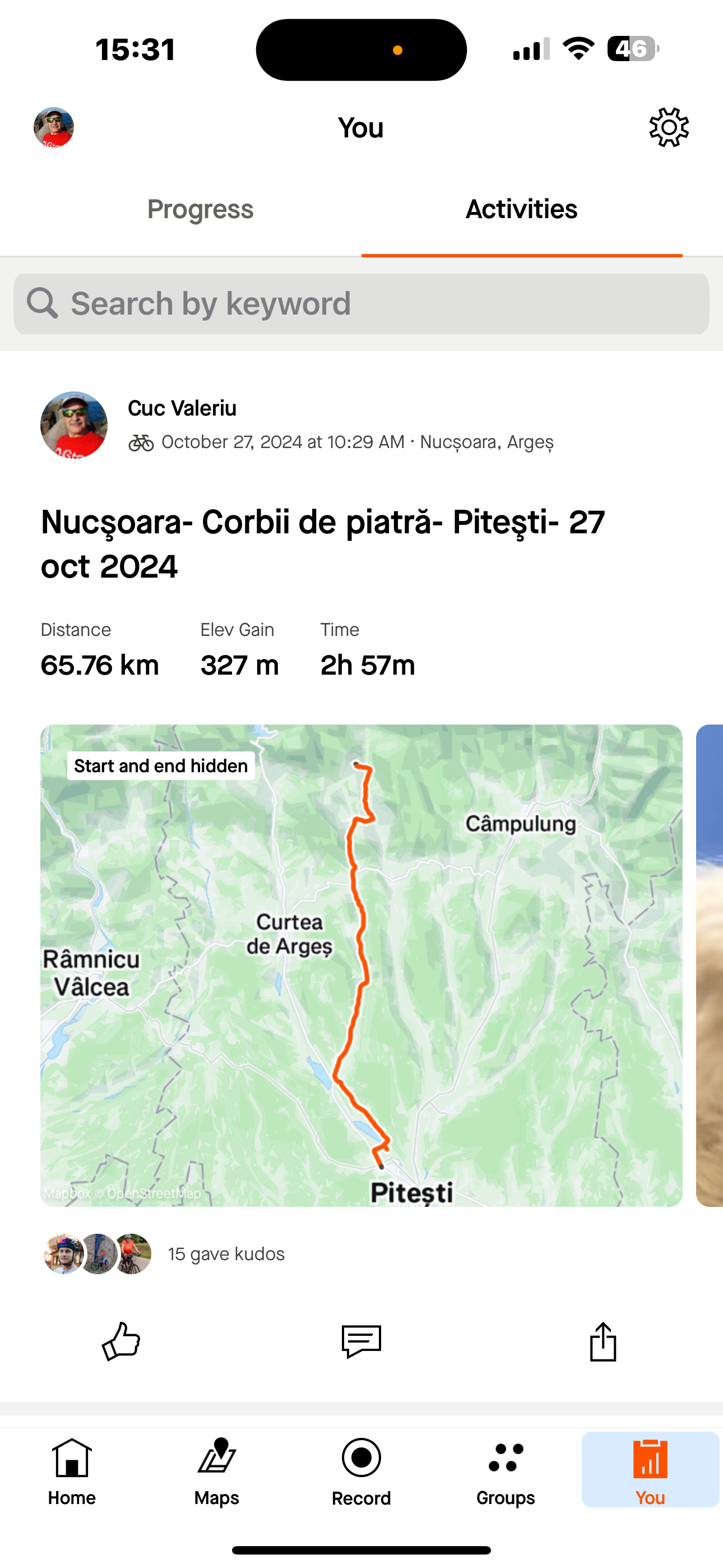723x1568 pixels.
Task: Open profile picture in top bar
Action: point(54,128)
